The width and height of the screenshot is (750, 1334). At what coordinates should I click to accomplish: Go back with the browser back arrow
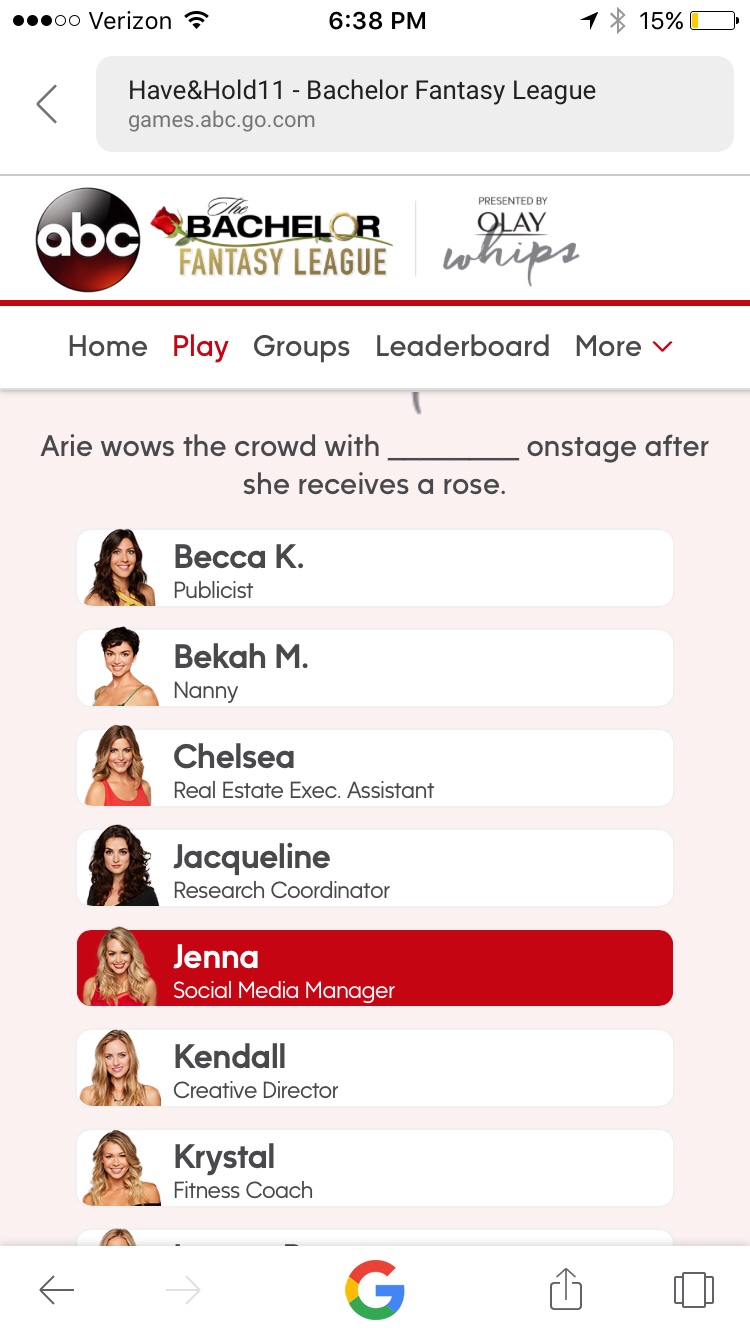point(57,1290)
